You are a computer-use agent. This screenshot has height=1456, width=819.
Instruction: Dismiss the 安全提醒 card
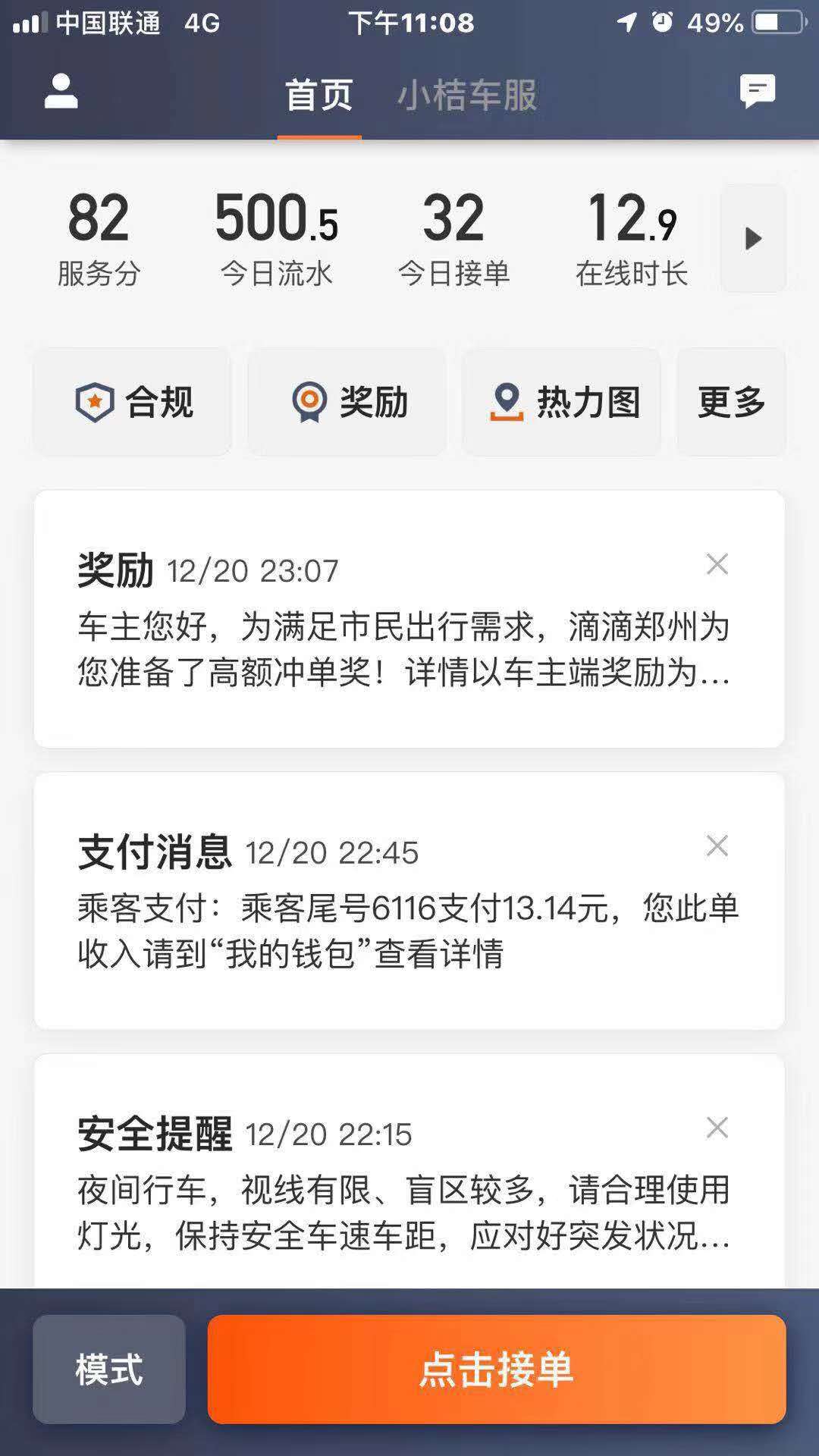pyautogui.click(x=717, y=1128)
